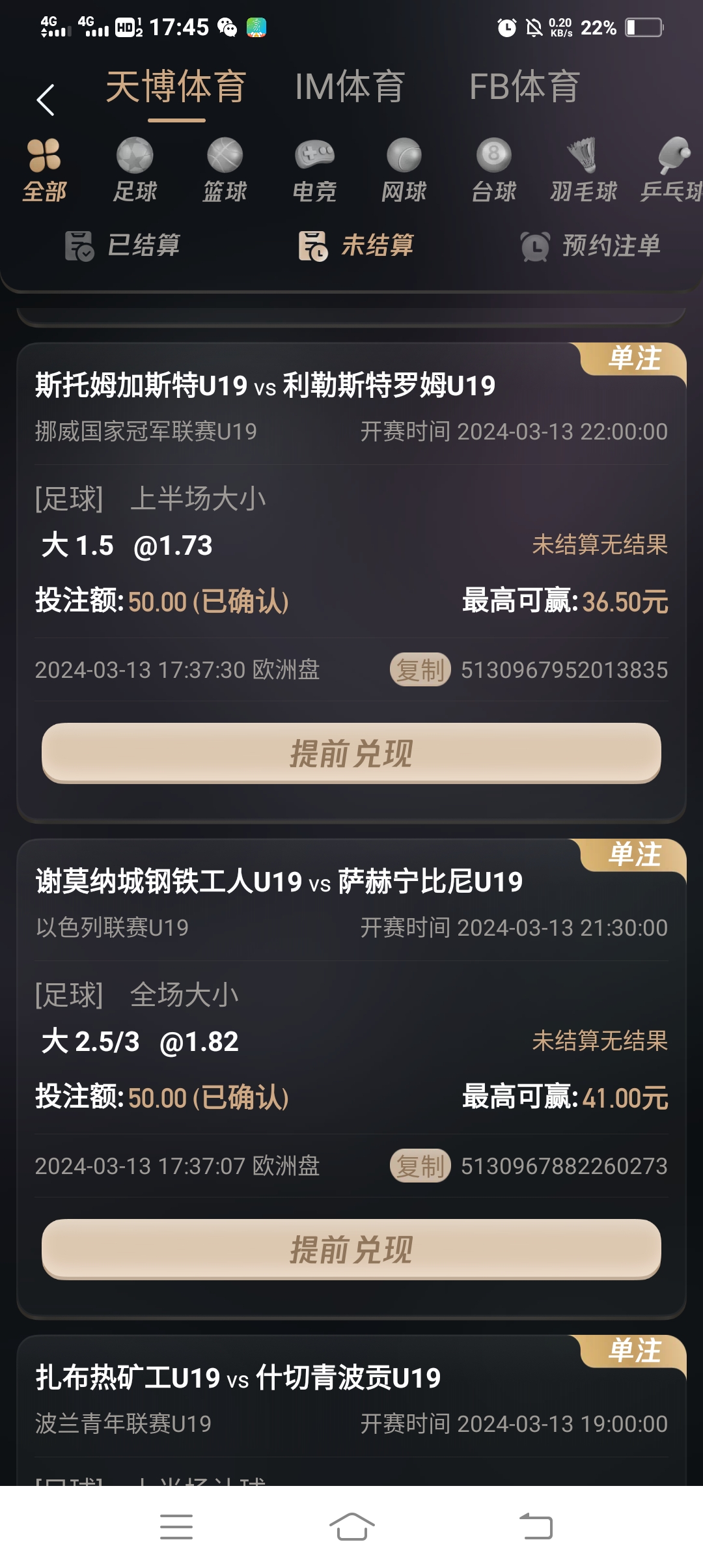Filter bets by 羽毛球

[583, 171]
